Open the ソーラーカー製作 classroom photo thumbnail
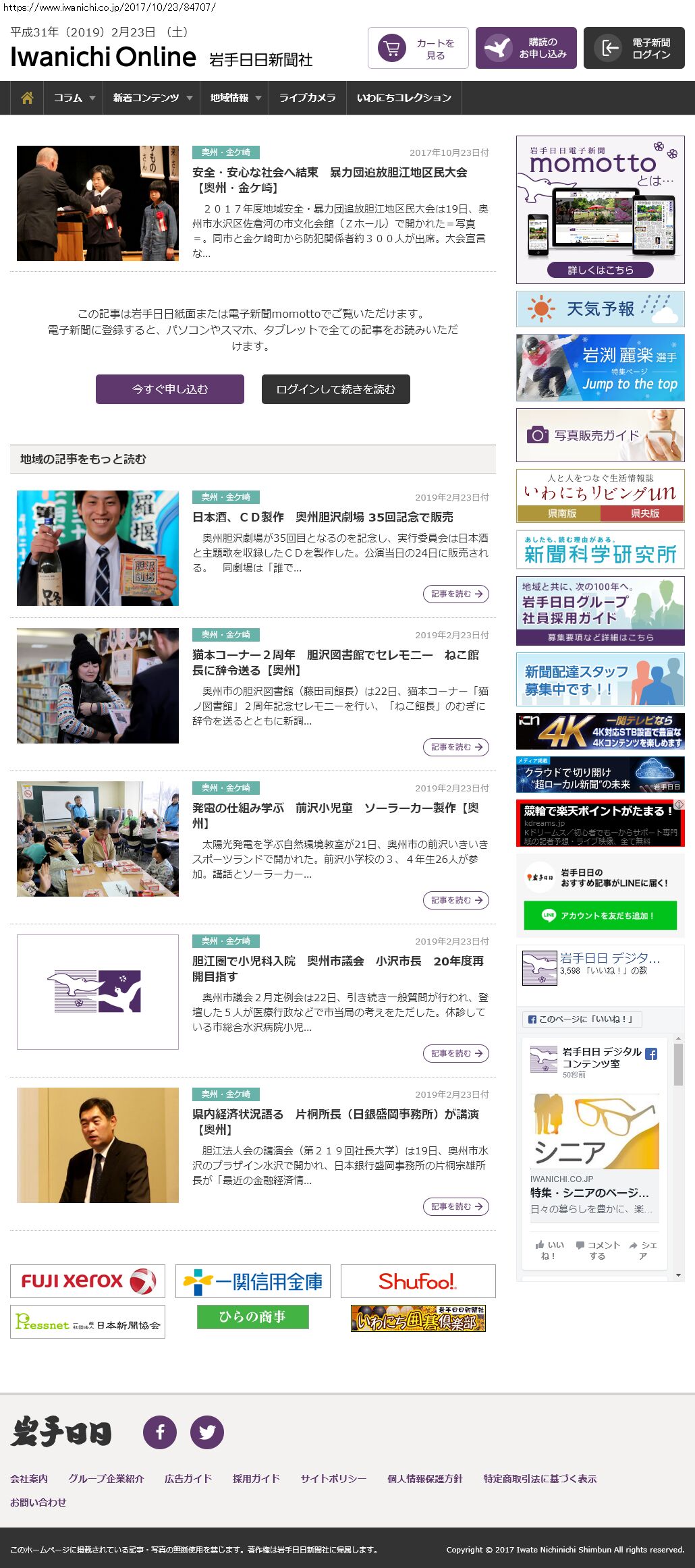This screenshot has width=695, height=1568. point(98,839)
